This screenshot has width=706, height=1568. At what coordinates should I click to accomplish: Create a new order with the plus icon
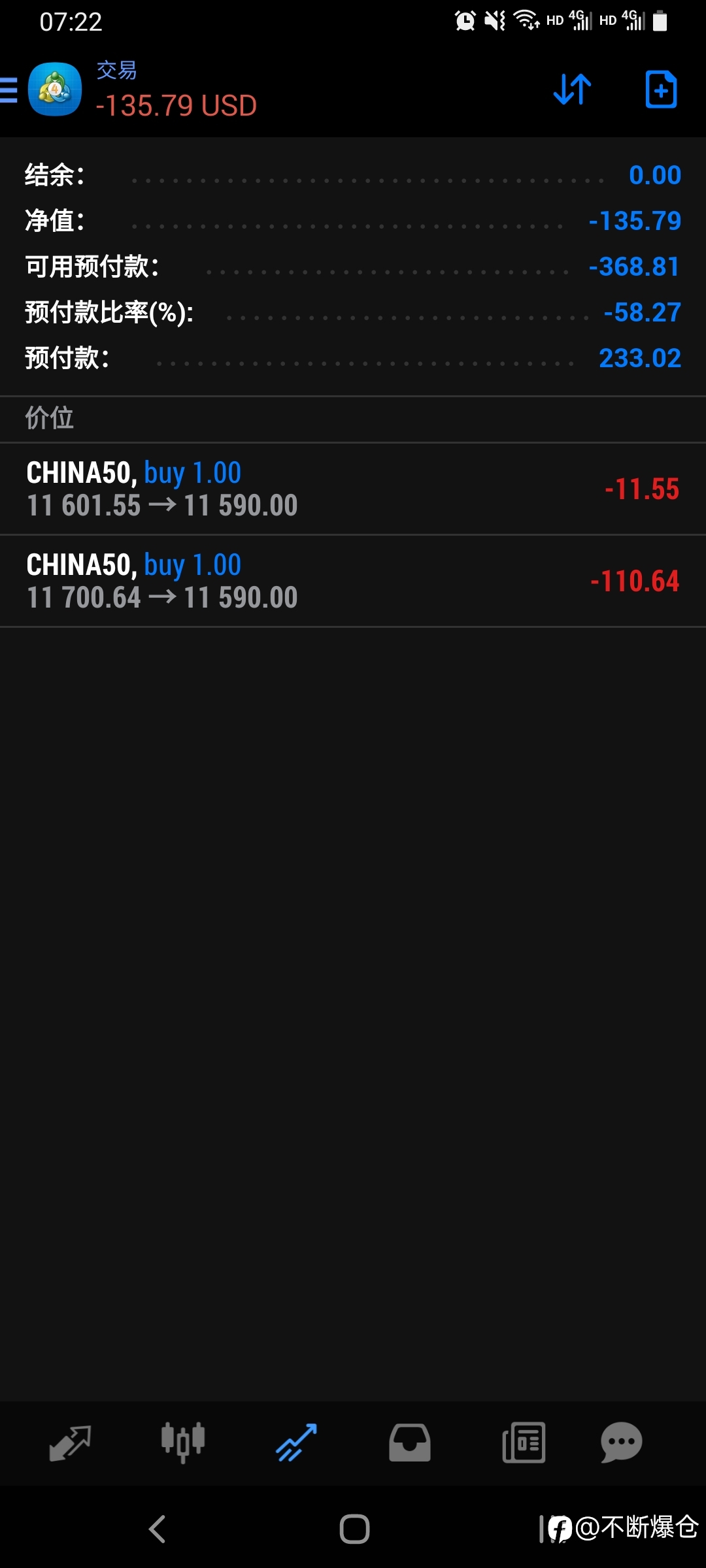(x=661, y=90)
